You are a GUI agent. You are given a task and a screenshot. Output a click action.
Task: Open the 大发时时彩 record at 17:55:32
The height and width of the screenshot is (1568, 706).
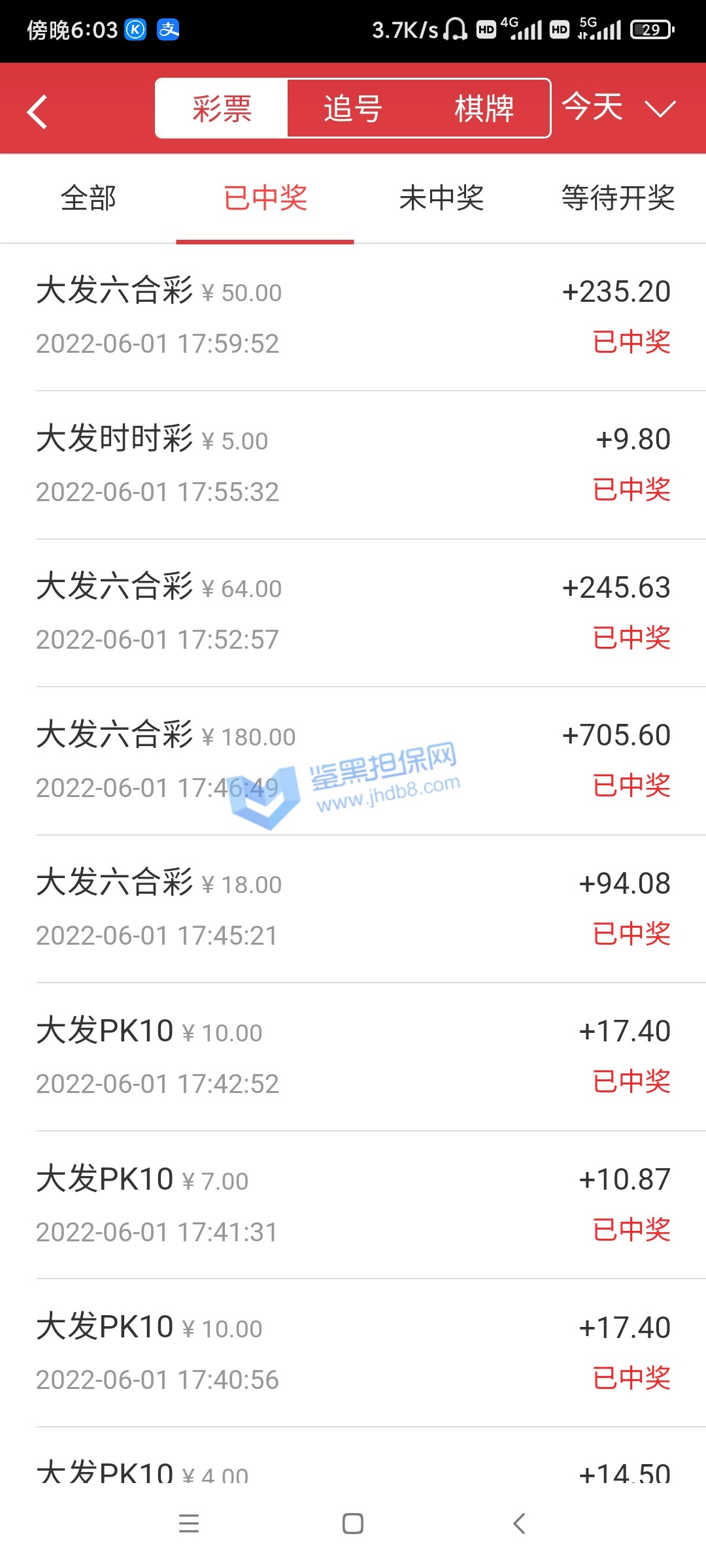pos(353,465)
